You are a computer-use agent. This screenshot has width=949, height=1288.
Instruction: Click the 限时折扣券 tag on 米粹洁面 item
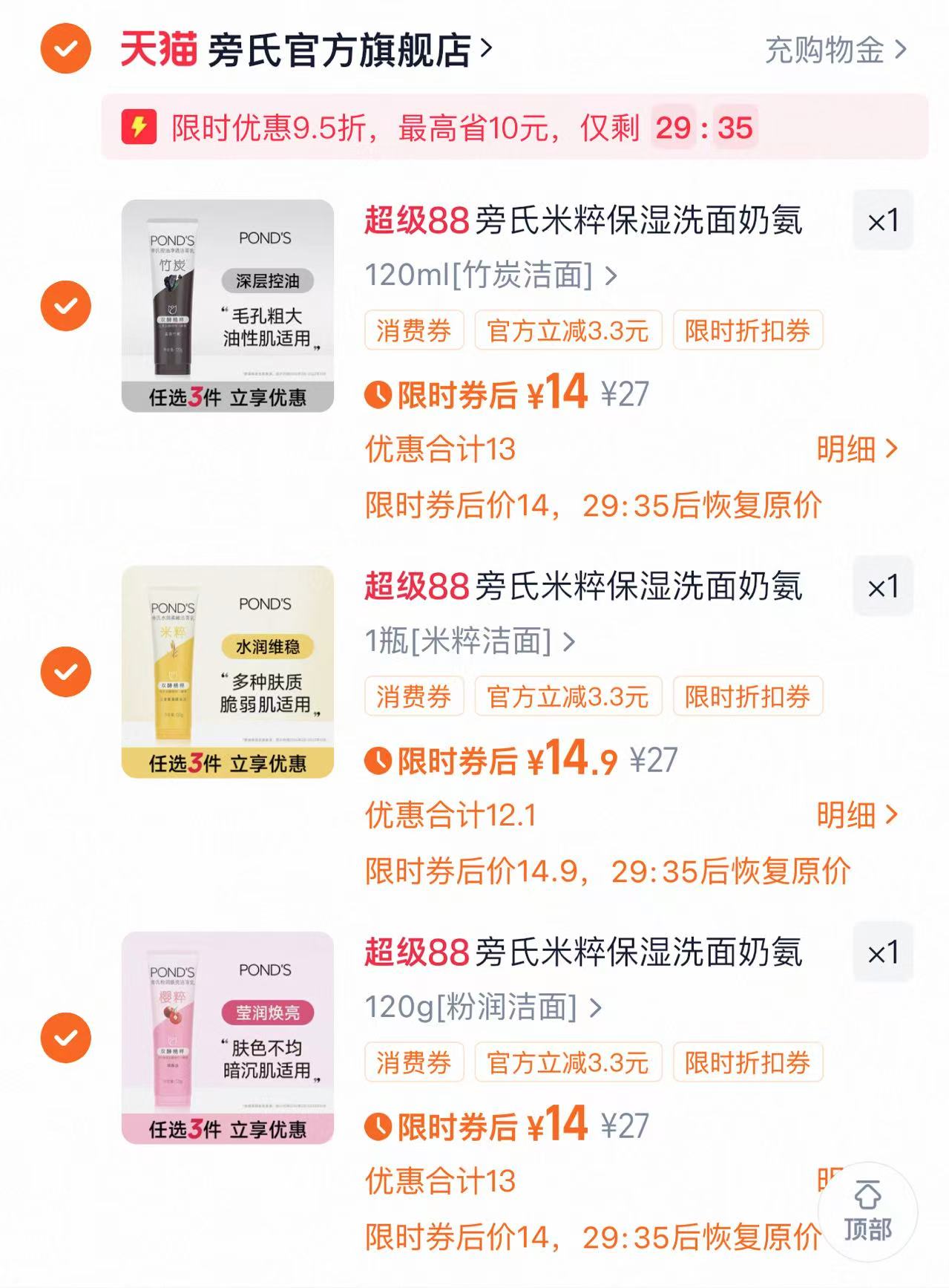click(x=747, y=697)
